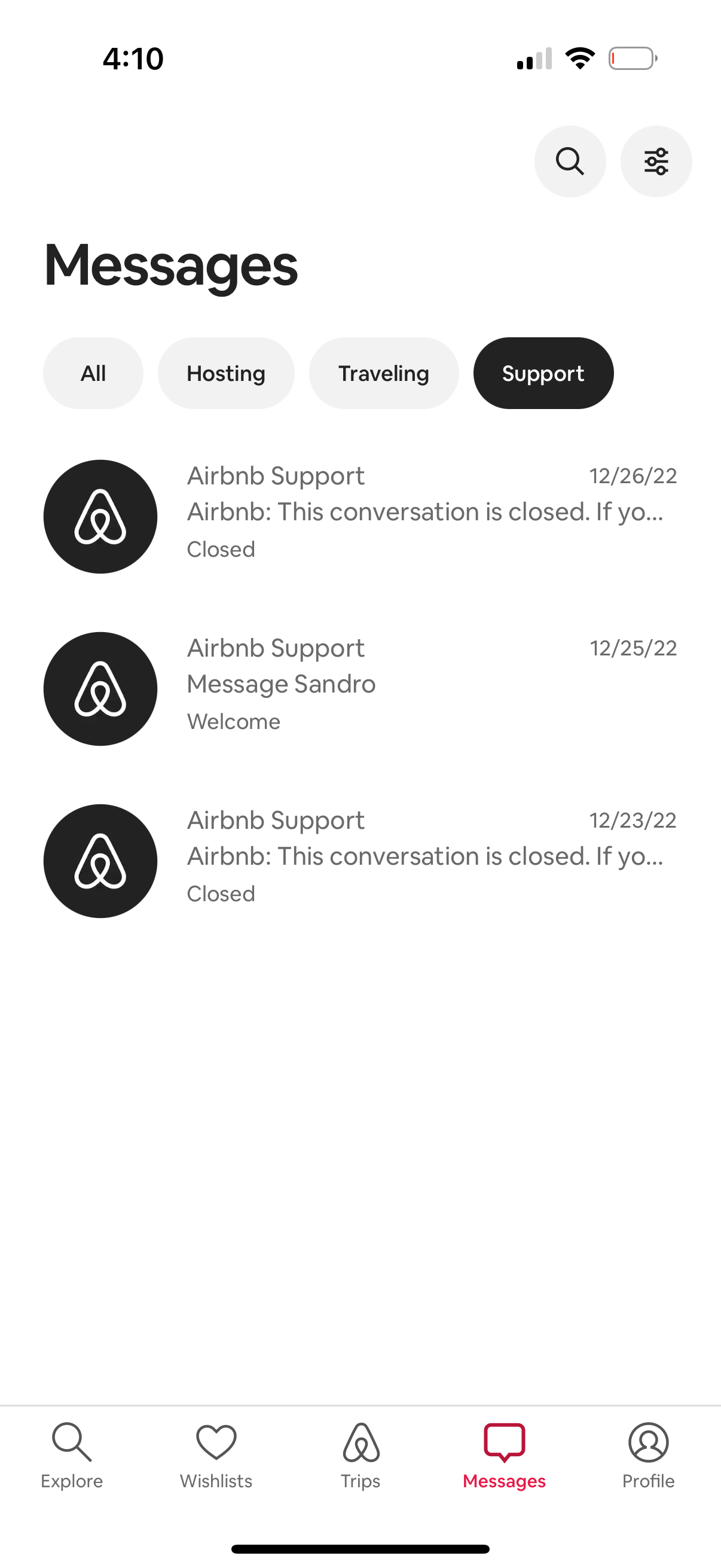The height and width of the screenshot is (1568, 721).
Task: Tap the Explore magnifier icon in bottom navigation
Action: coord(72,1442)
